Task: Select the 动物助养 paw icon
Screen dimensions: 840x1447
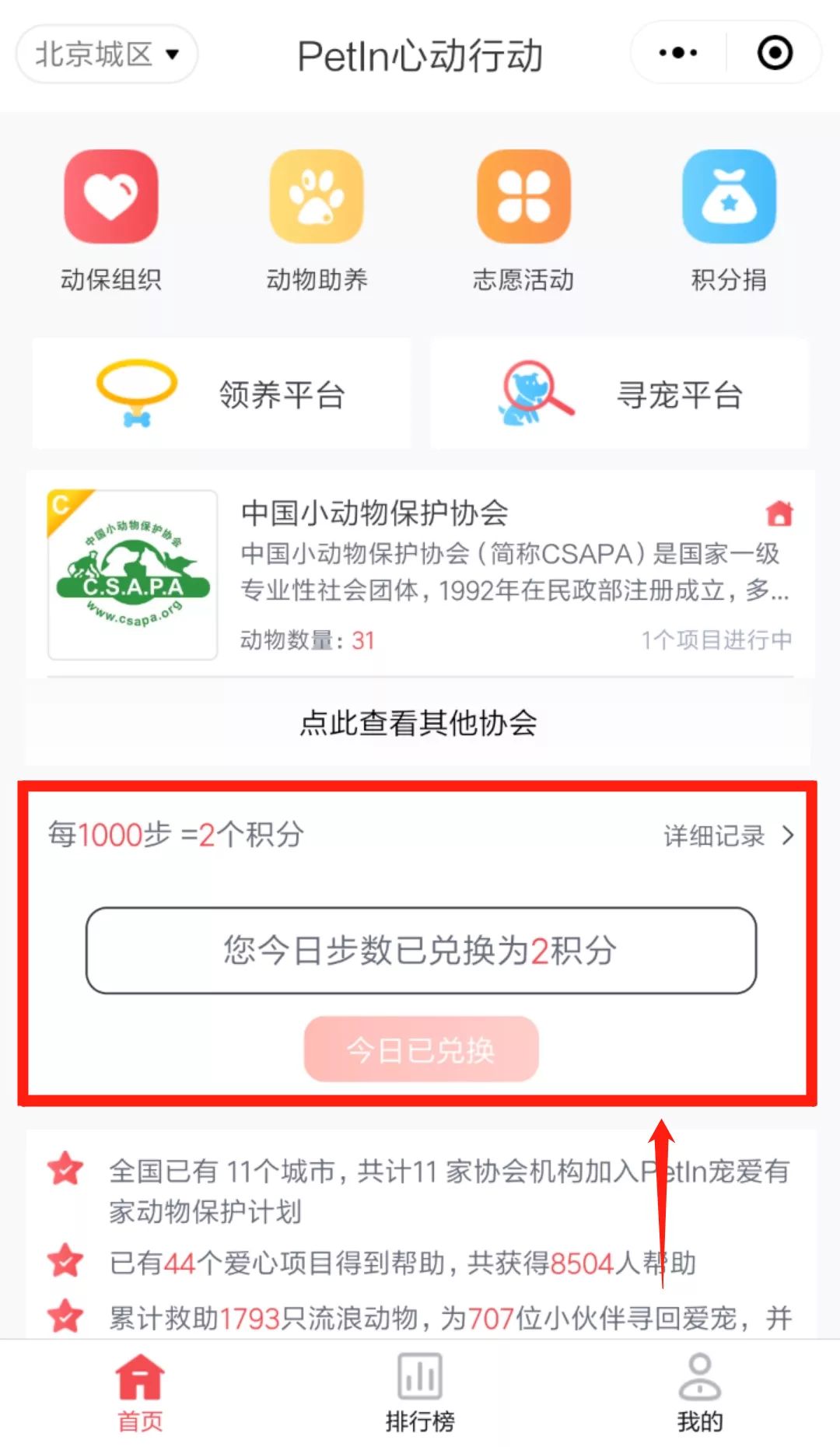Action: [x=317, y=197]
